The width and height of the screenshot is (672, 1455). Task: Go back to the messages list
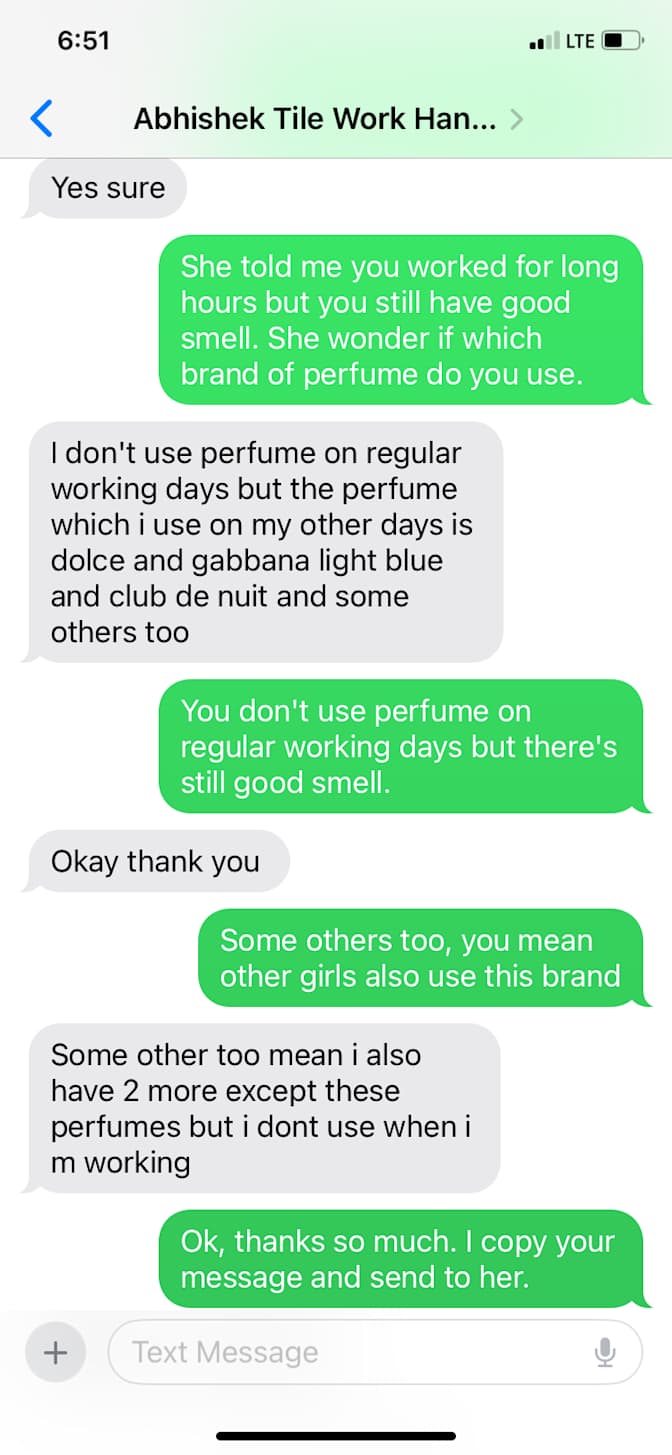[41, 119]
